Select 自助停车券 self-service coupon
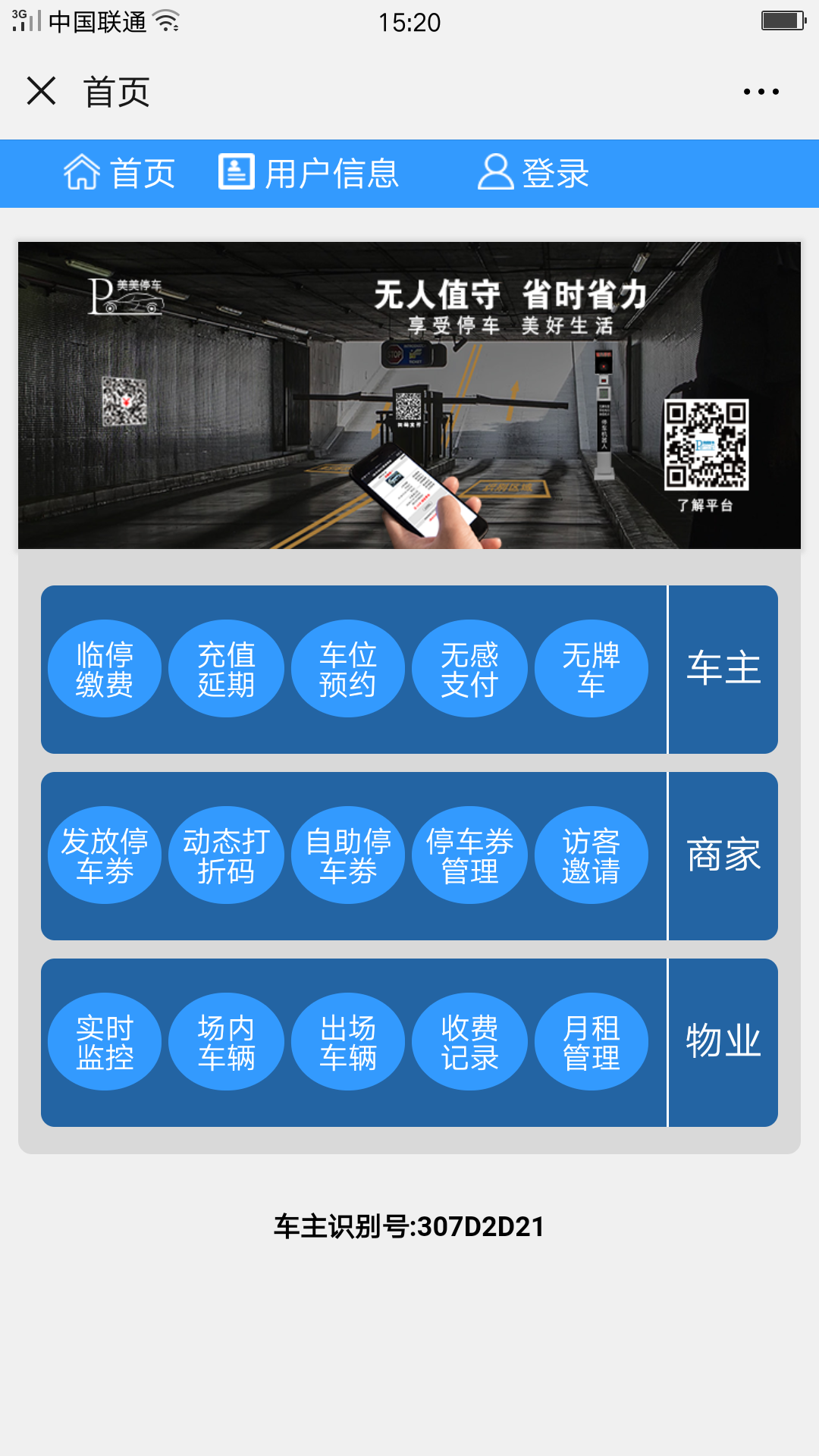Screen dimensions: 819x1456 pyautogui.click(x=348, y=855)
